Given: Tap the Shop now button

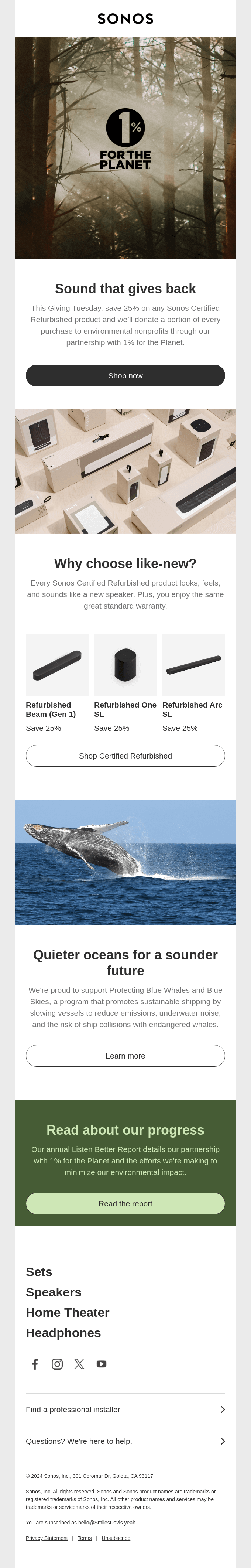Looking at the screenshot, I should click(x=125, y=376).
